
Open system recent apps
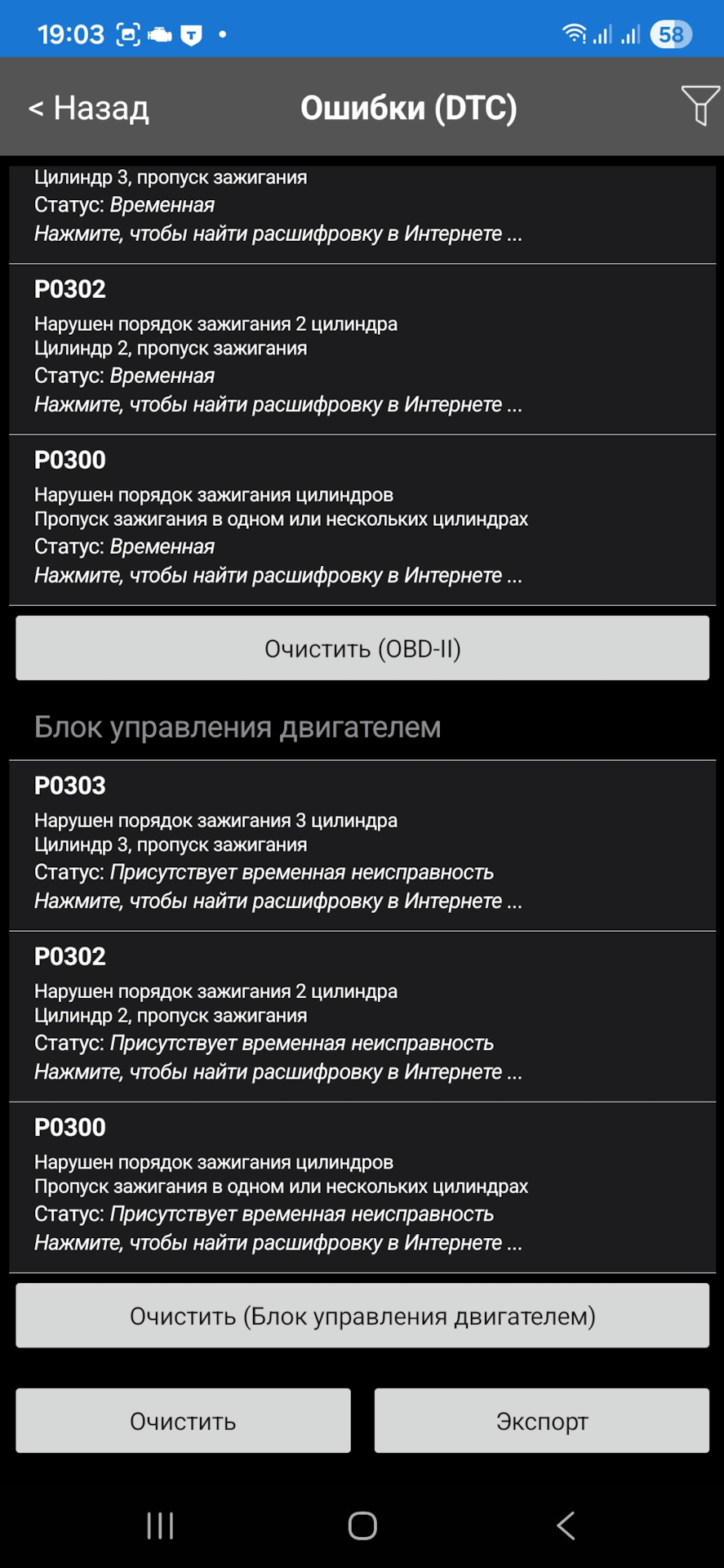coord(160,1526)
